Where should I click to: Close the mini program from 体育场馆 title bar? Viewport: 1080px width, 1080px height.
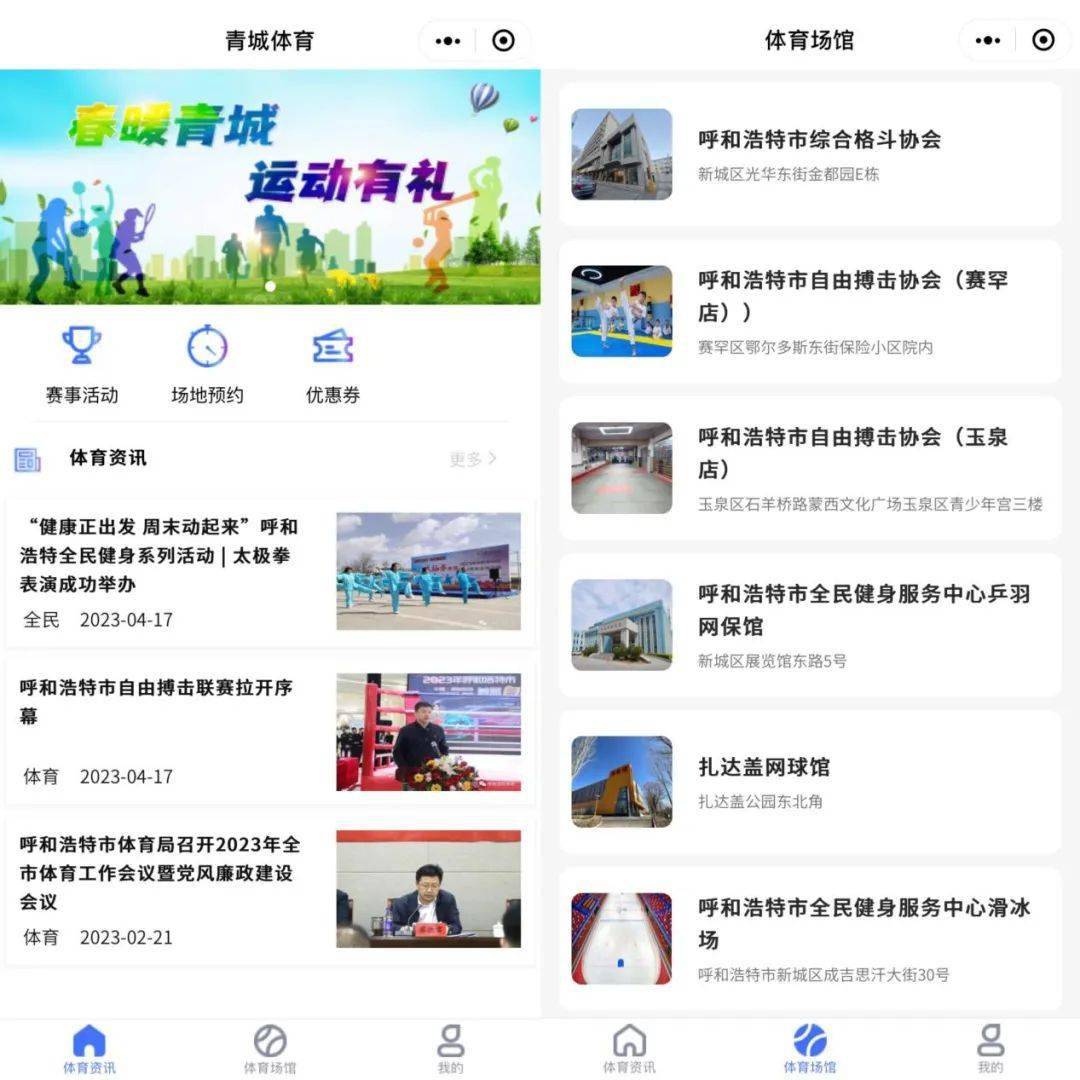point(1043,40)
